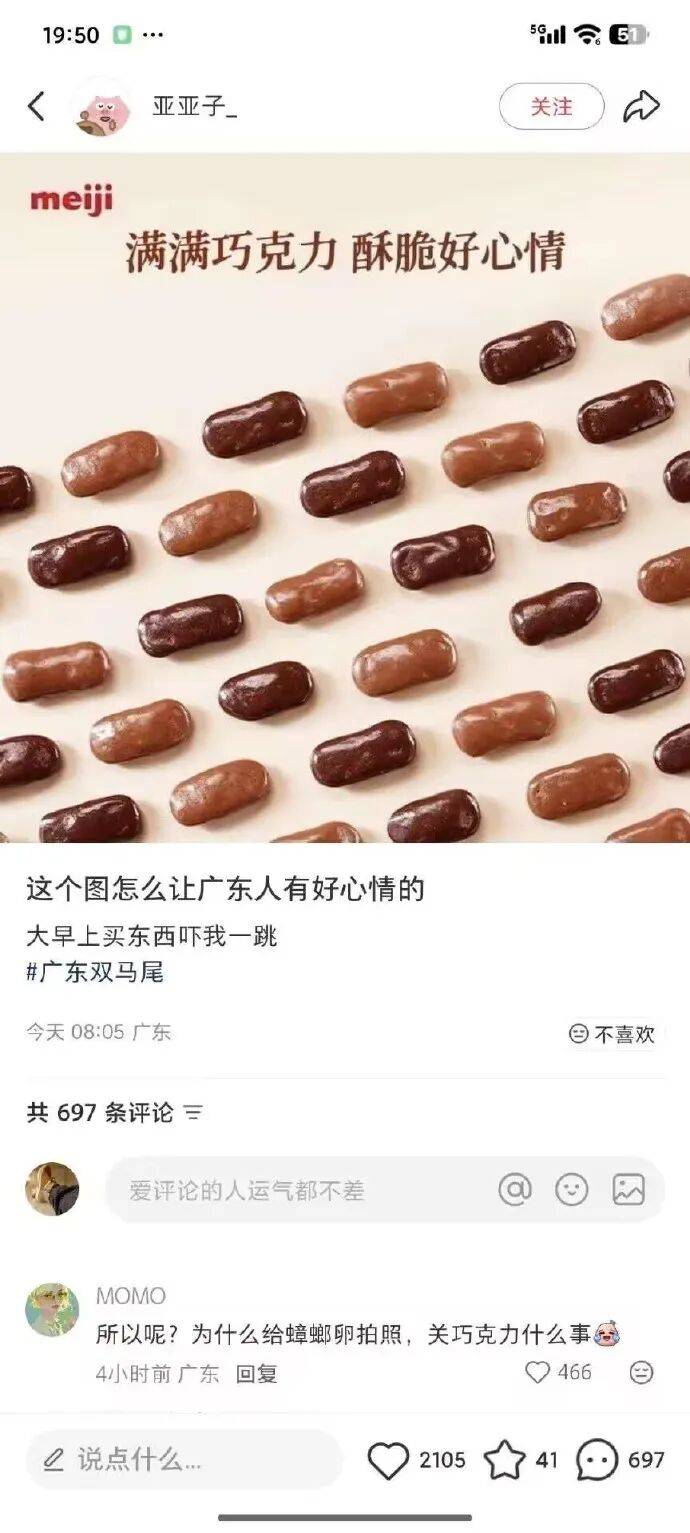This screenshot has width=690, height=1533.
Task: Open comment sort options next to 697 条评论
Action: click(x=194, y=1112)
